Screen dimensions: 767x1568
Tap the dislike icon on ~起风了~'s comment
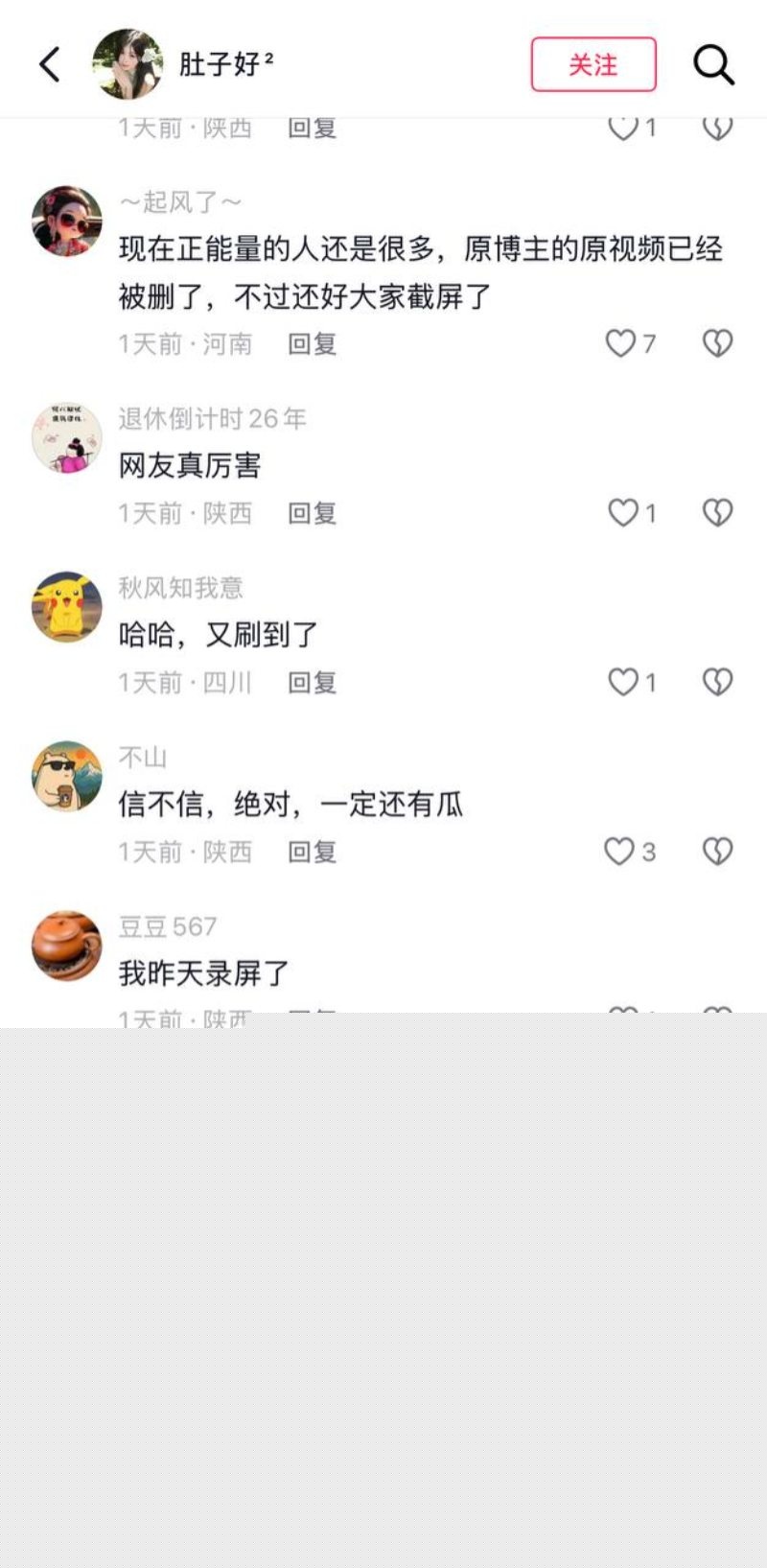coord(715,342)
